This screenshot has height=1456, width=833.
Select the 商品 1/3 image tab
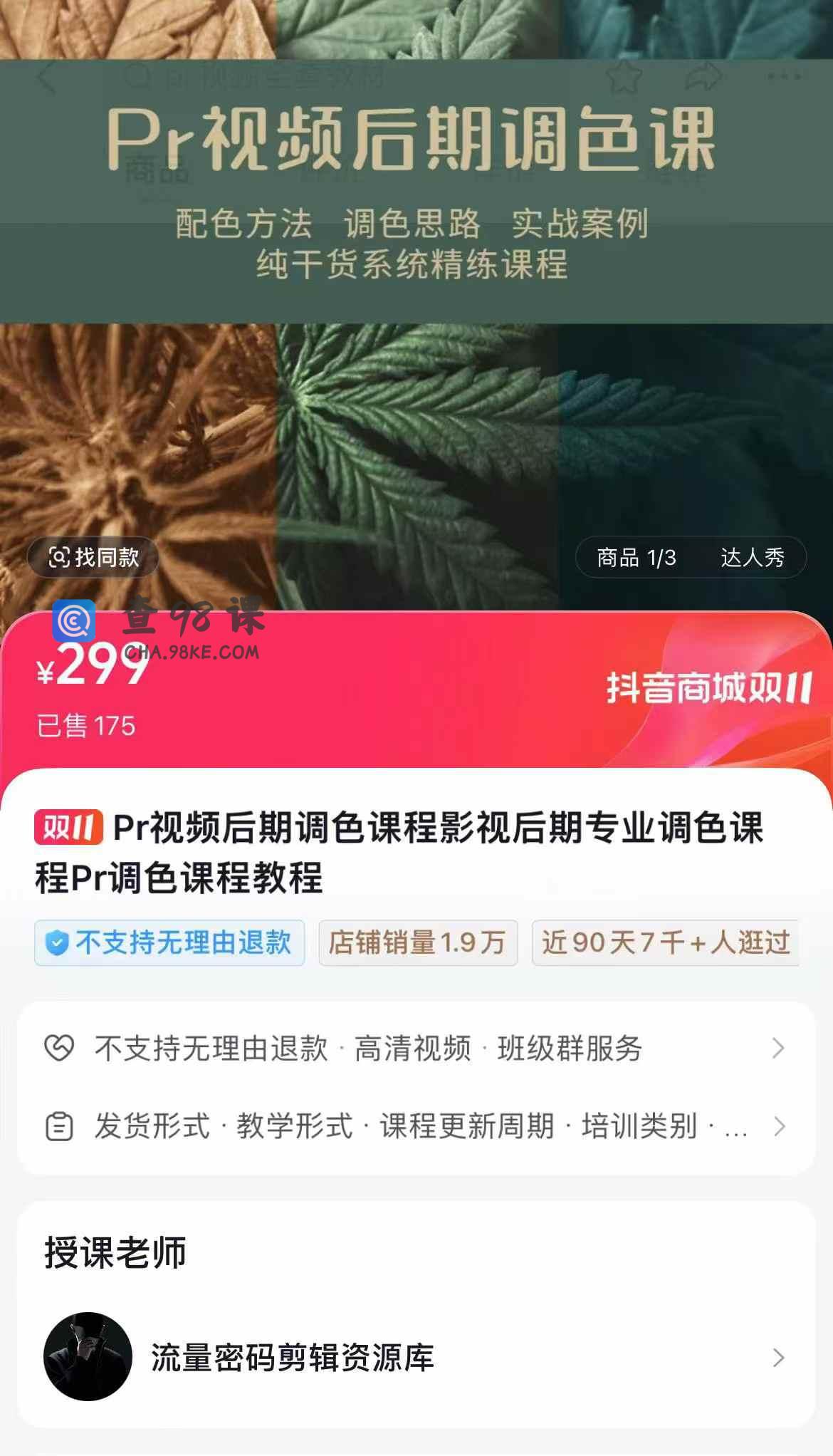636,557
